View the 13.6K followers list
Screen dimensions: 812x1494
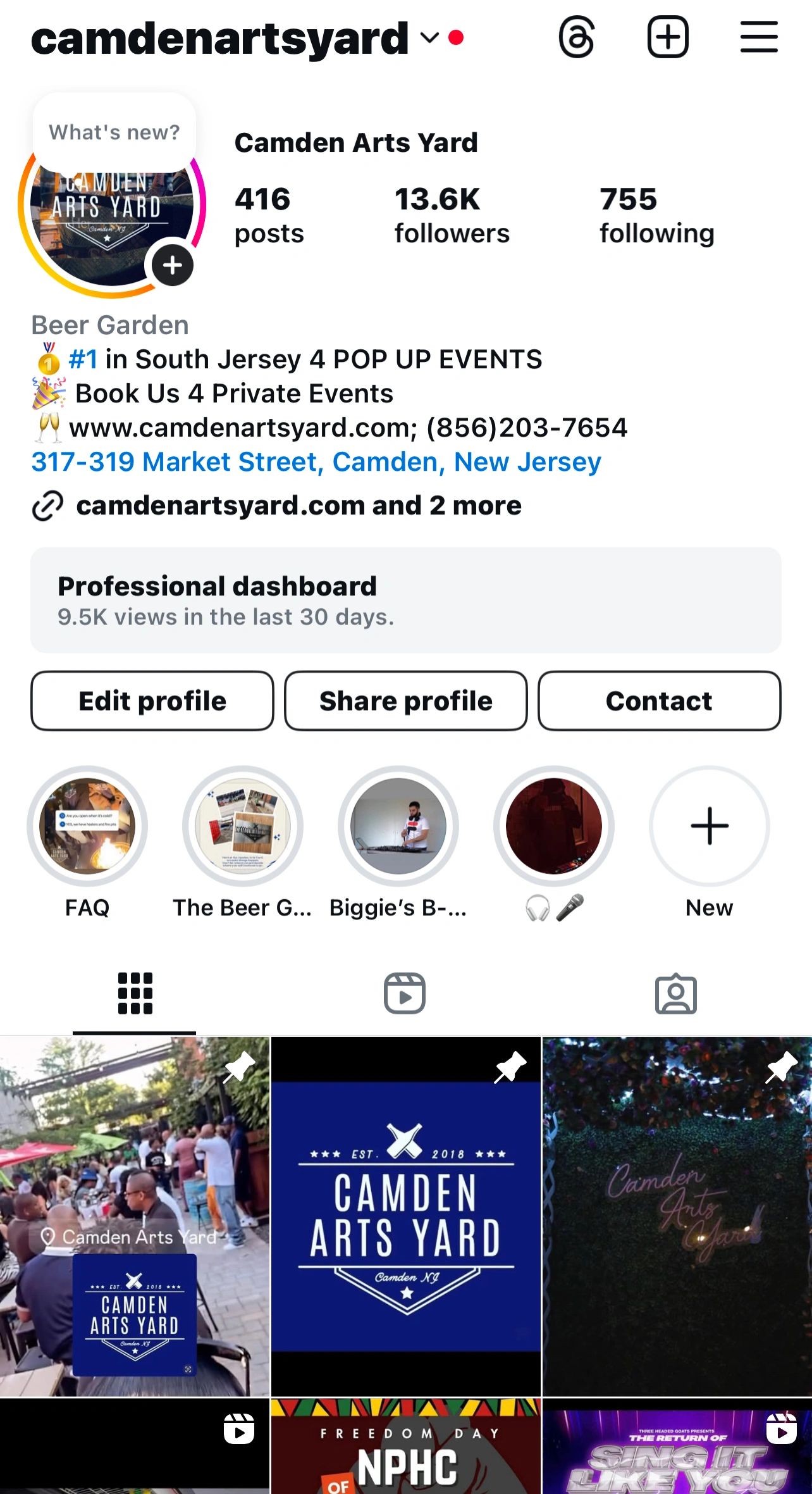pos(452,215)
